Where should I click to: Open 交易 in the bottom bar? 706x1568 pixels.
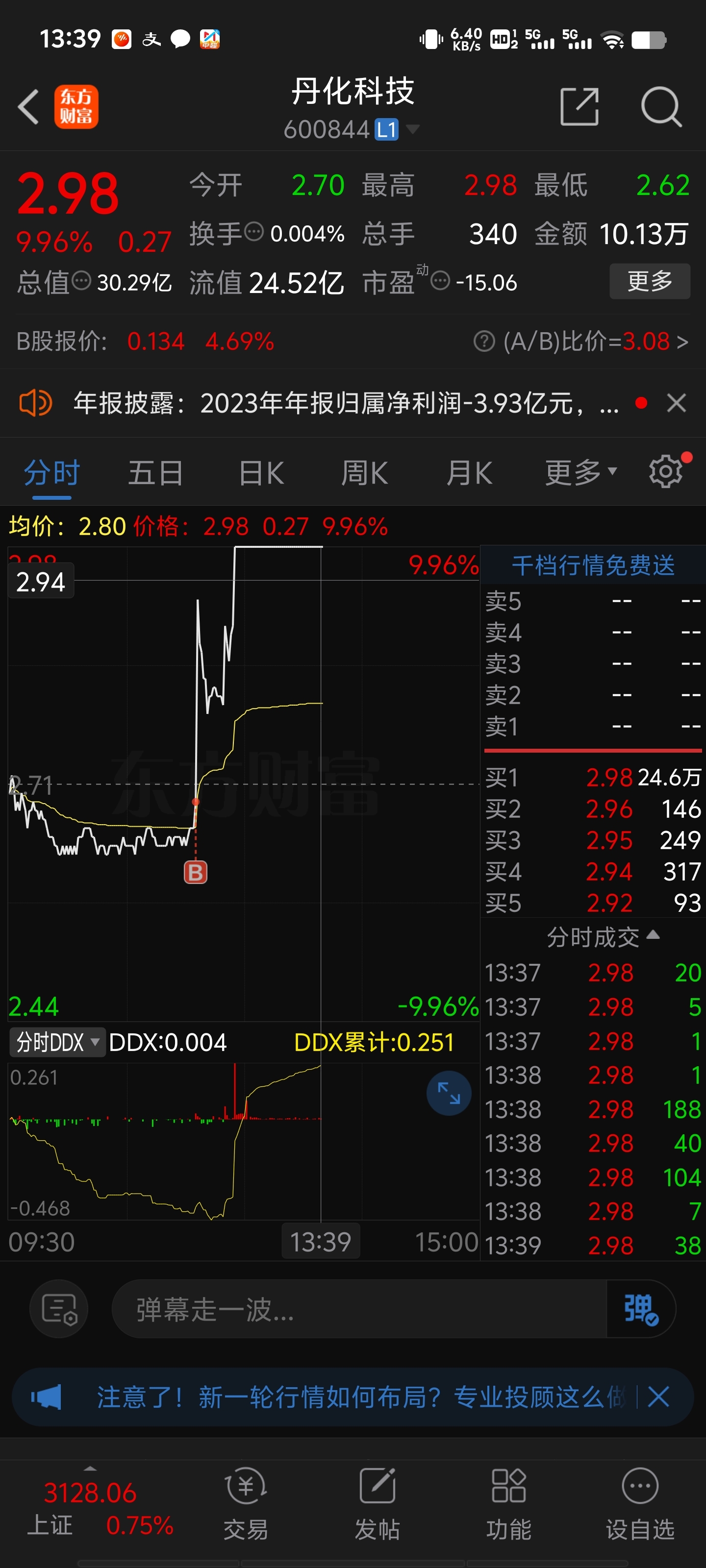pyautogui.click(x=246, y=1503)
